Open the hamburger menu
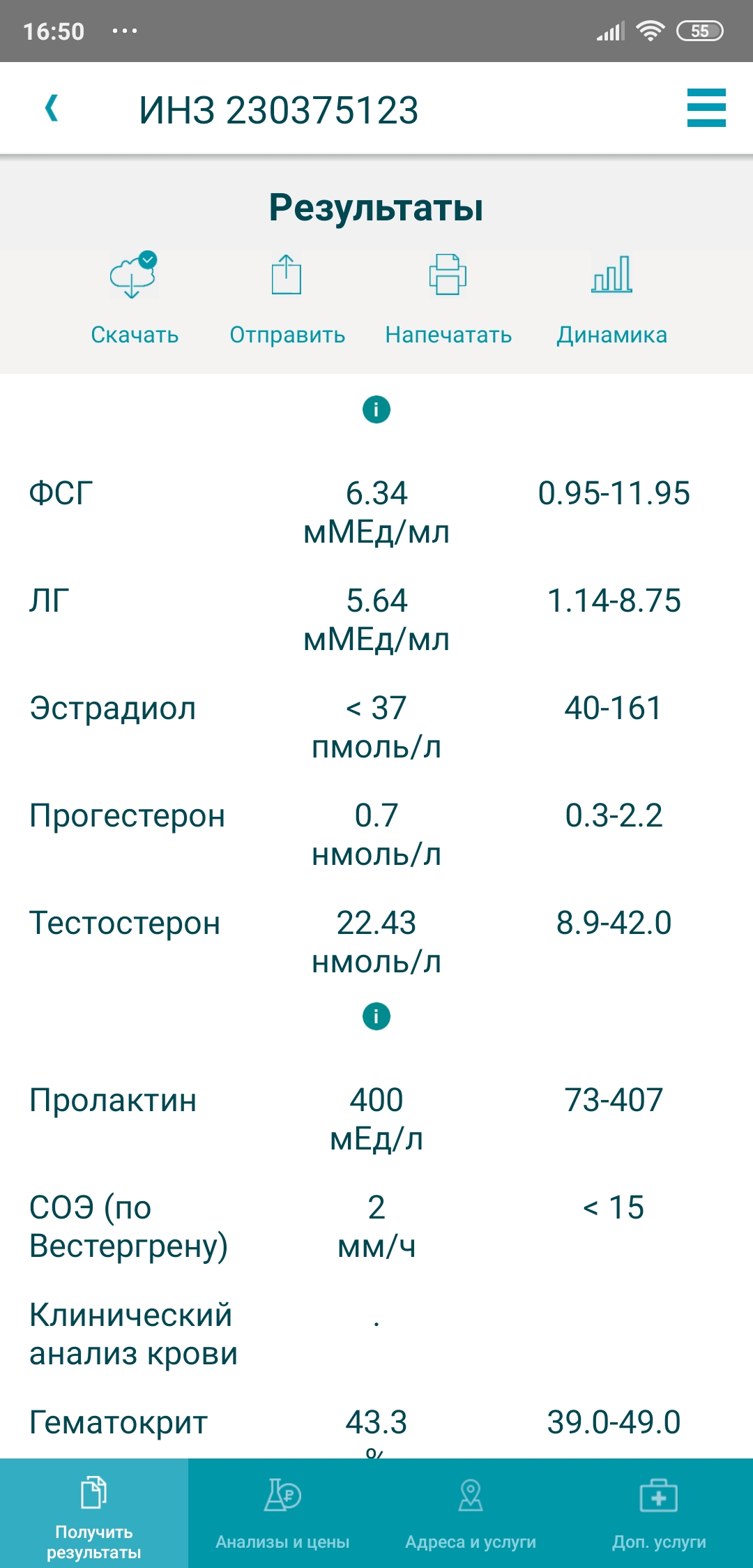753x1568 pixels. click(x=706, y=108)
